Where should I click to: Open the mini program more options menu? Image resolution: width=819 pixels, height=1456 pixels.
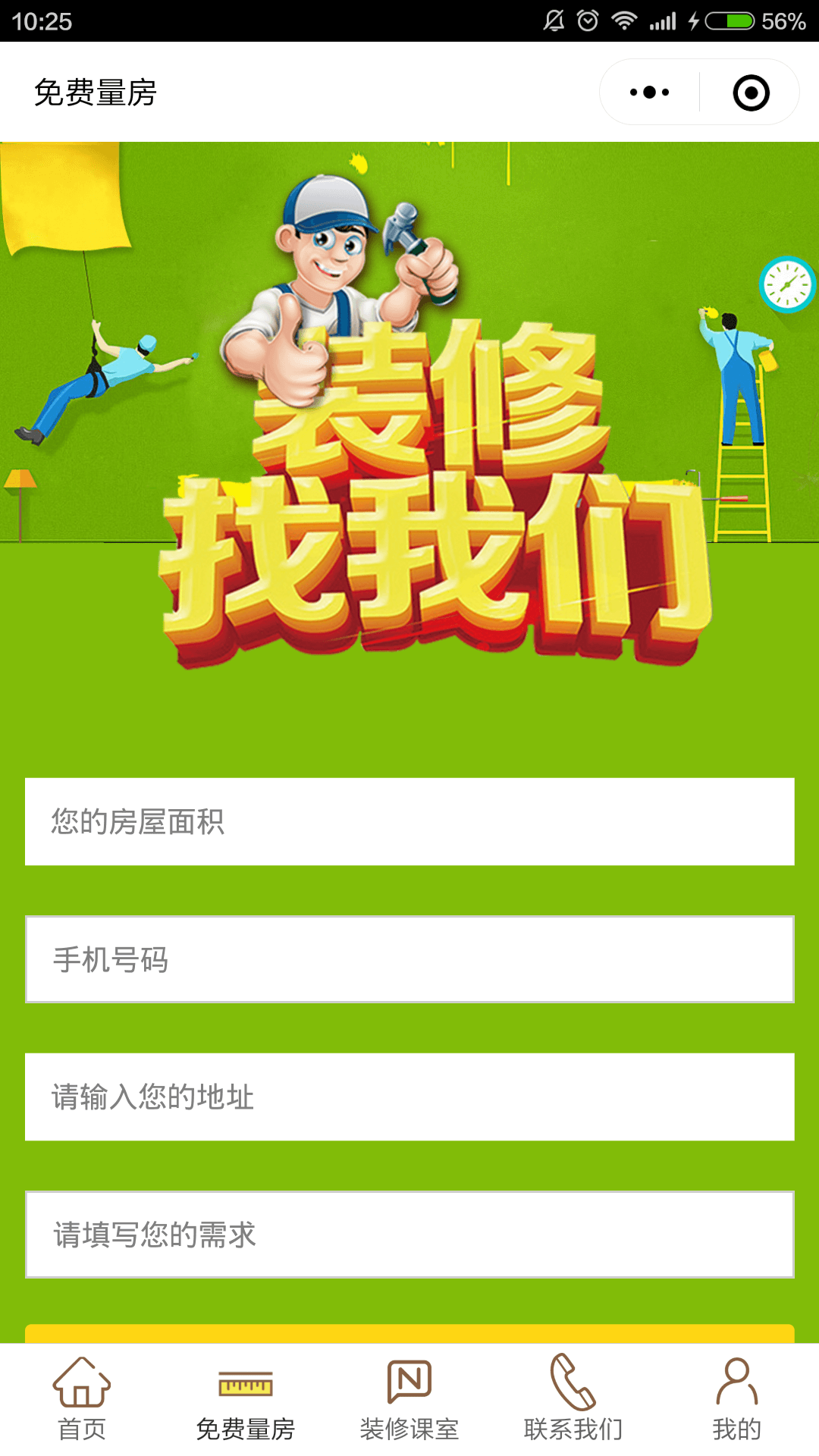[650, 93]
